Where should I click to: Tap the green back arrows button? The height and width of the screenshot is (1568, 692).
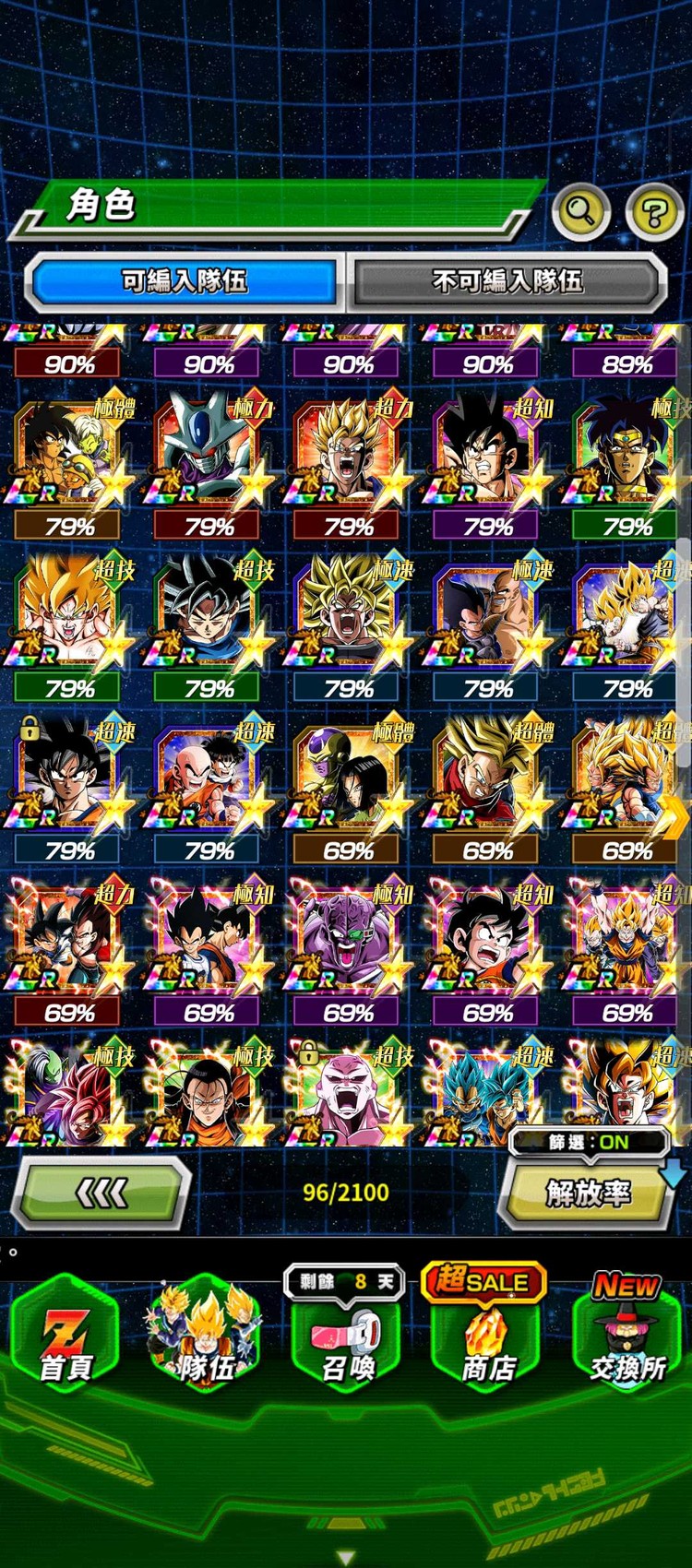[x=101, y=1194]
